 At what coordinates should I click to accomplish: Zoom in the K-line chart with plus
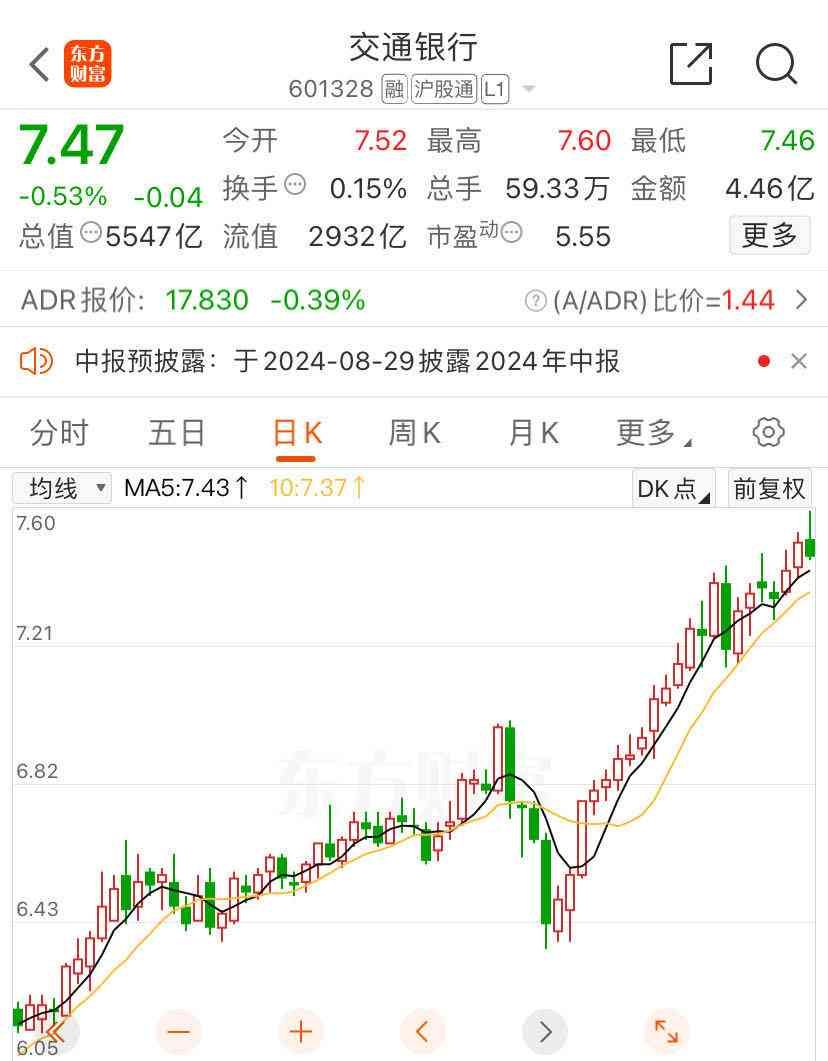[x=301, y=1031]
